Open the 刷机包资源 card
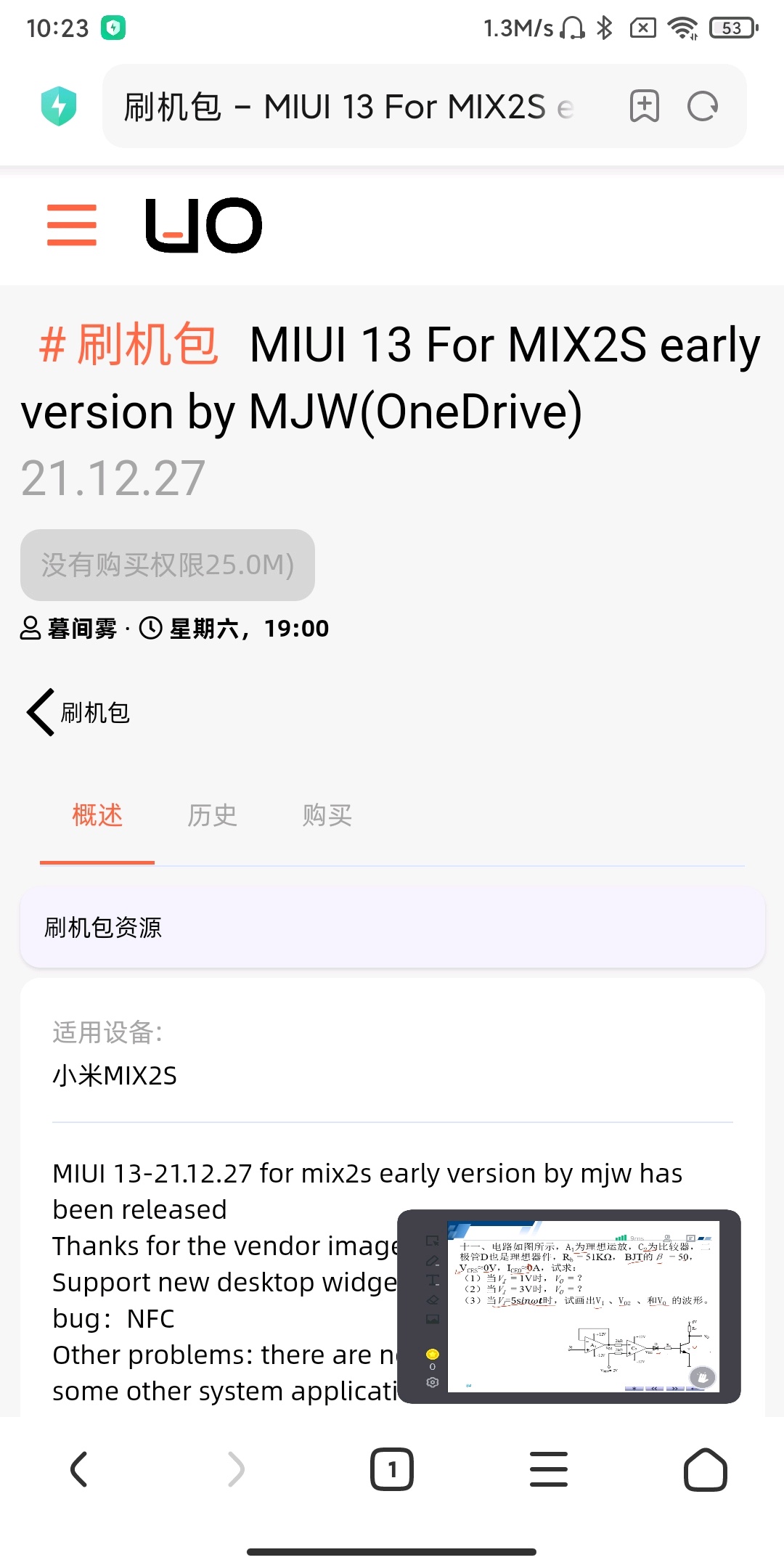The width and height of the screenshot is (784, 1568). pos(392,928)
